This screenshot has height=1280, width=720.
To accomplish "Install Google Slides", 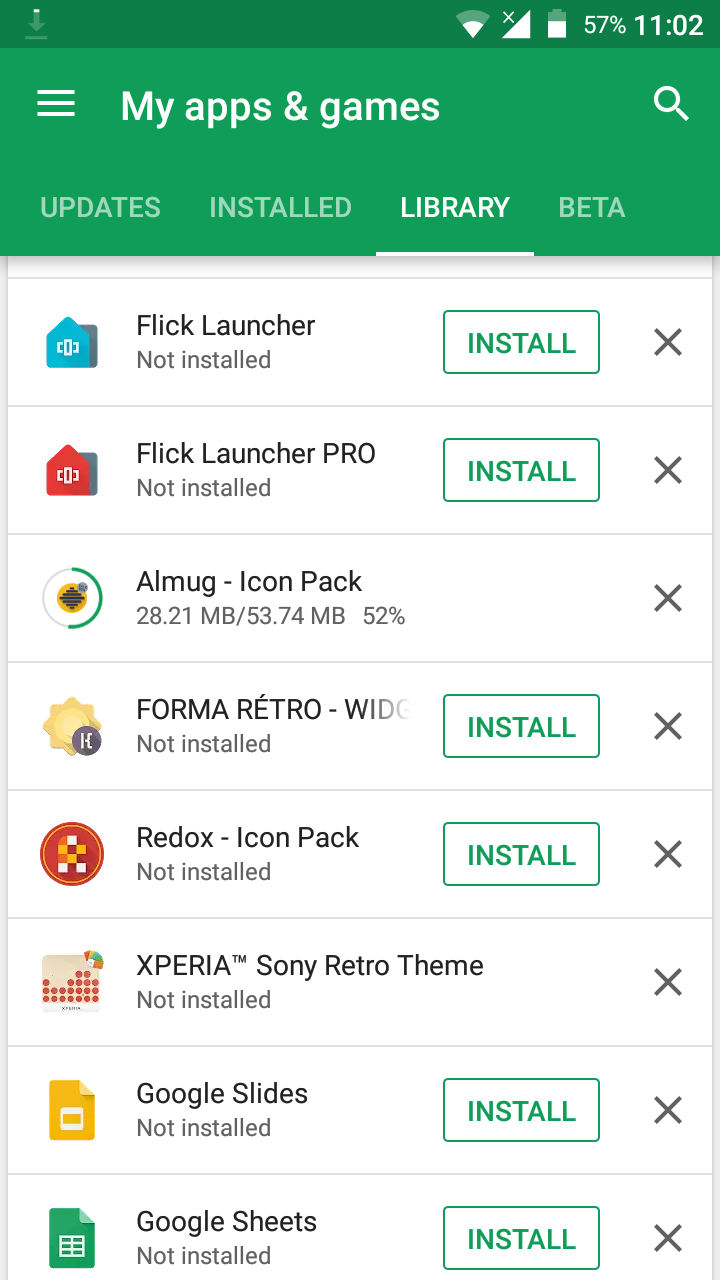I will [521, 1110].
